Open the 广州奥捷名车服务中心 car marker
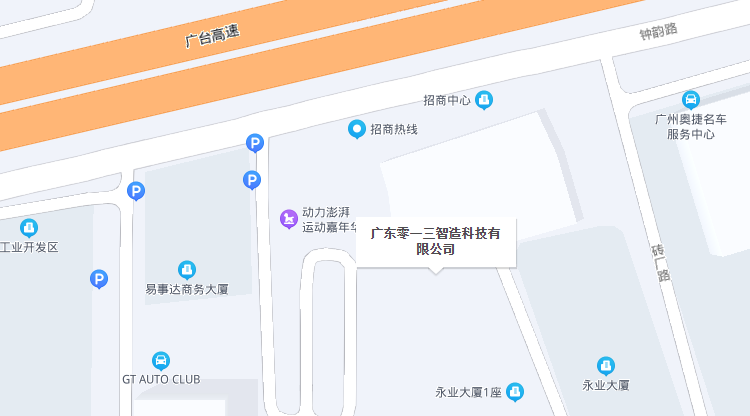 pyautogui.click(x=690, y=100)
